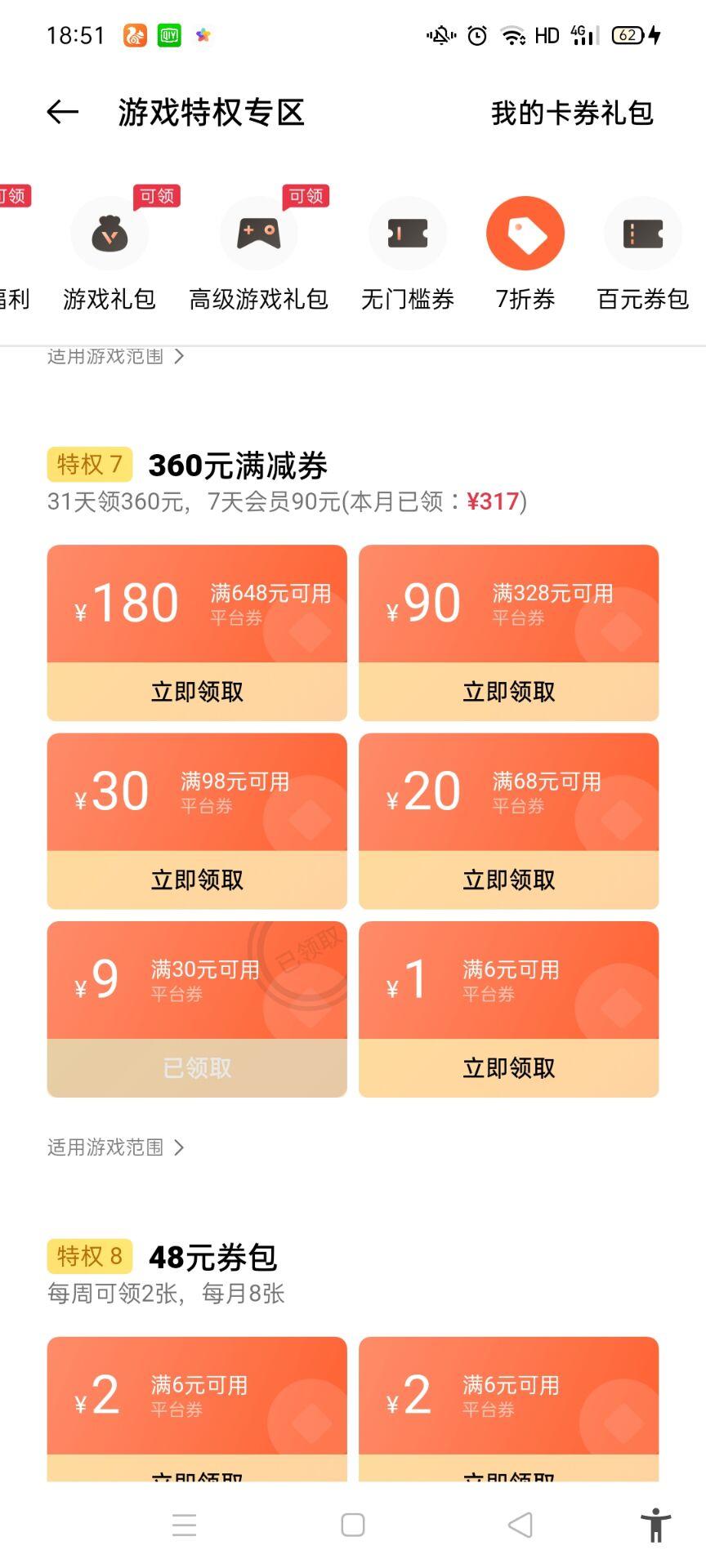Expand details of the ¥317 monthly claimed amount
The image size is (706, 1568).
coord(494,501)
